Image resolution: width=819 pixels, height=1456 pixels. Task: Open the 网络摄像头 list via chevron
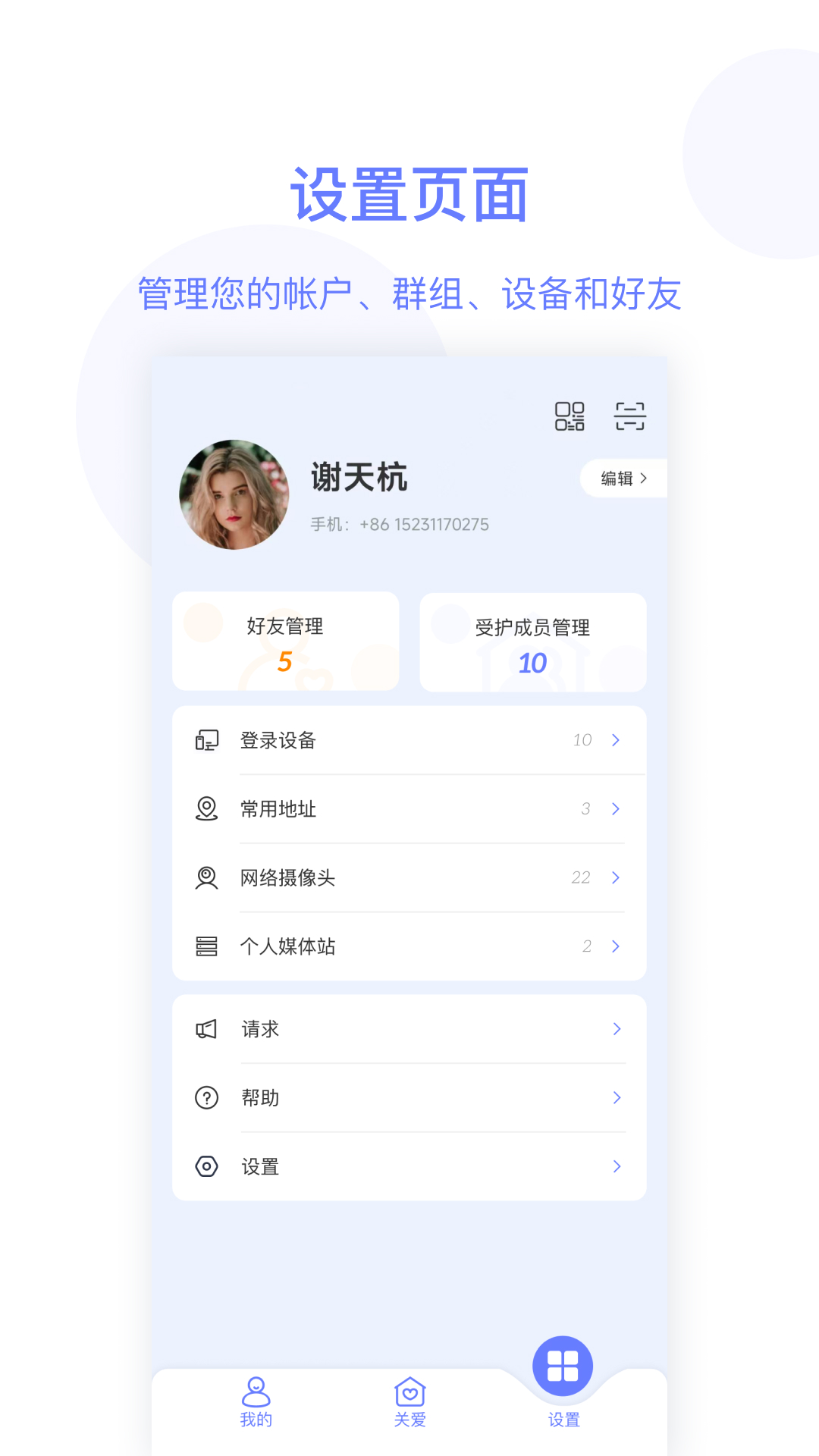click(616, 877)
